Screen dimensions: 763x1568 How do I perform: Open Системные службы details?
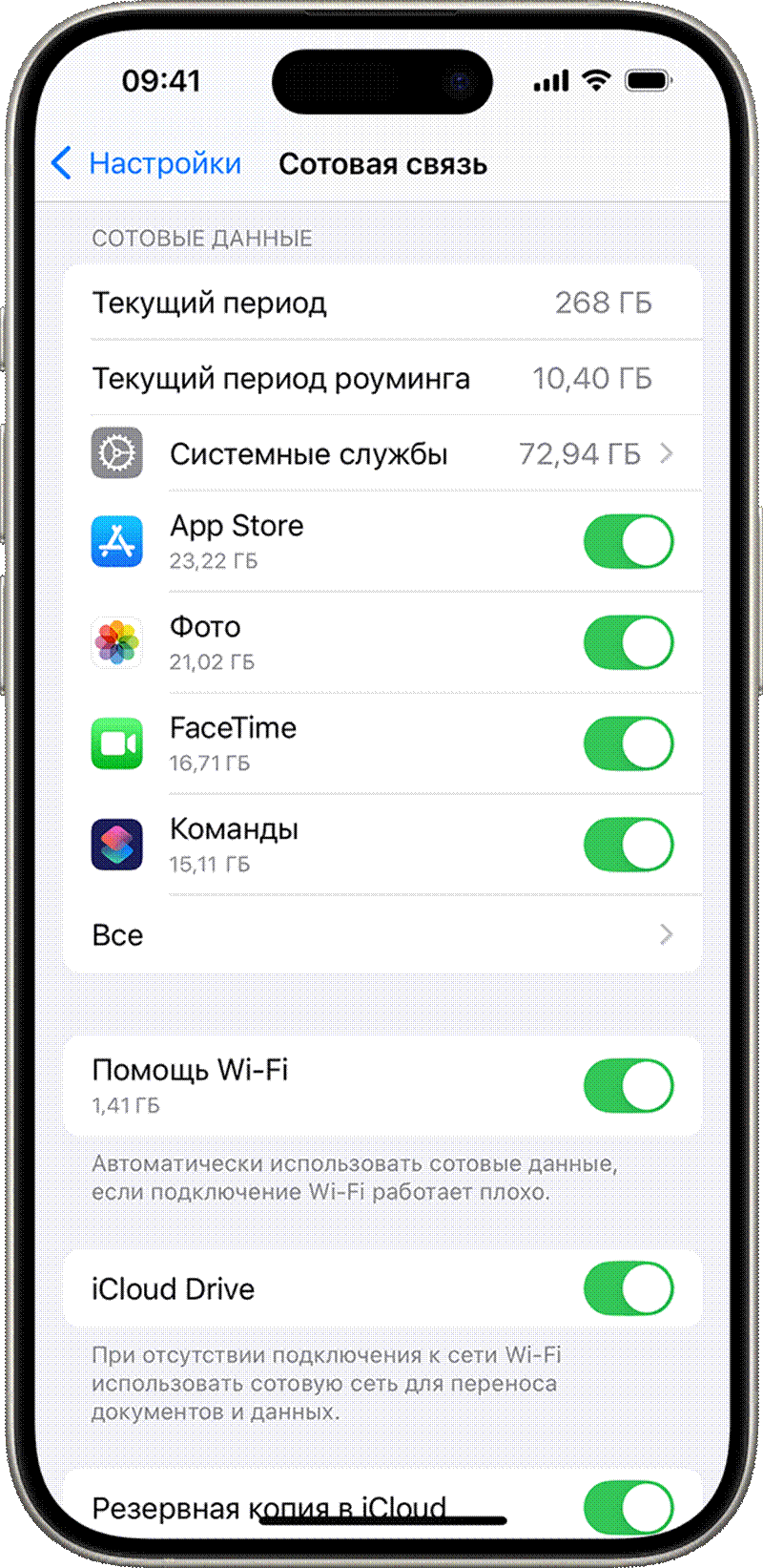[381, 454]
